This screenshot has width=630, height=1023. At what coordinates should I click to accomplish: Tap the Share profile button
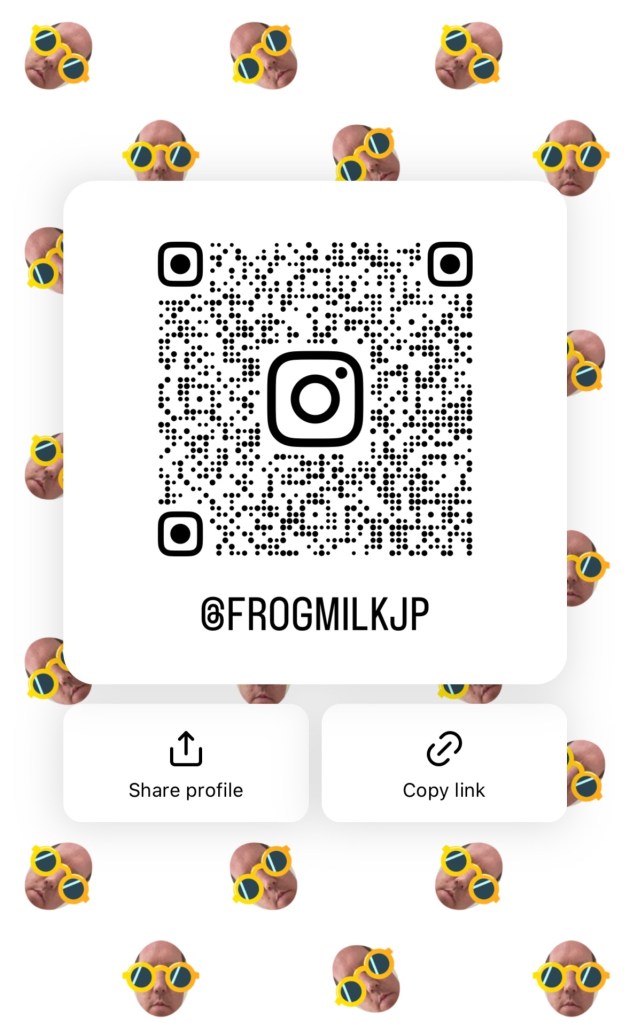point(186,764)
